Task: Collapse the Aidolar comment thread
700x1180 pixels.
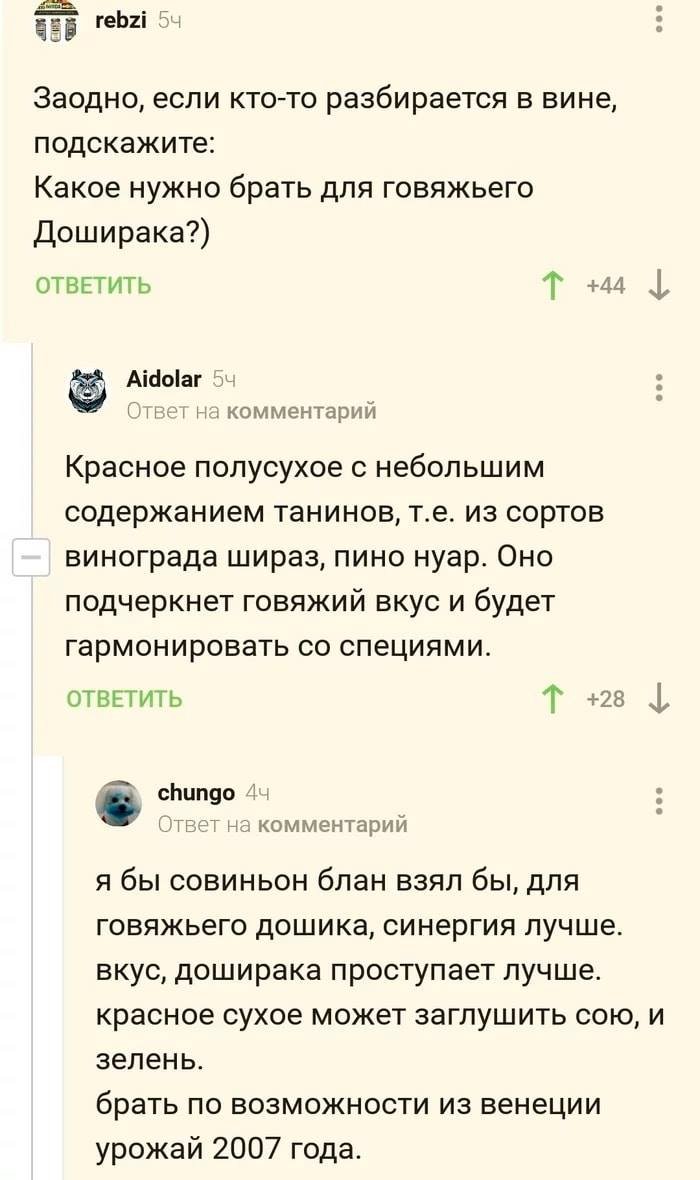Action: click(x=31, y=558)
